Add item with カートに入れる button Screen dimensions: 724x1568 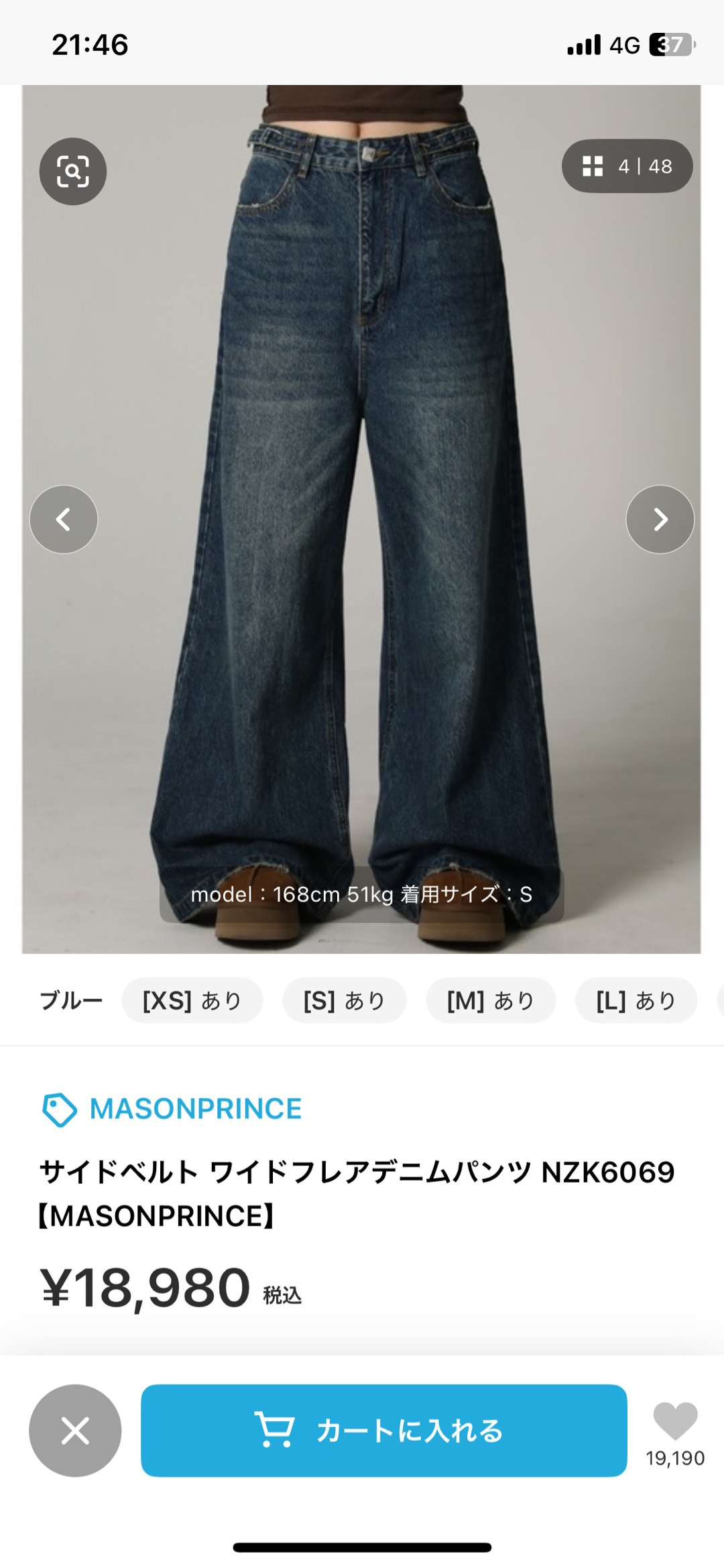click(383, 1430)
